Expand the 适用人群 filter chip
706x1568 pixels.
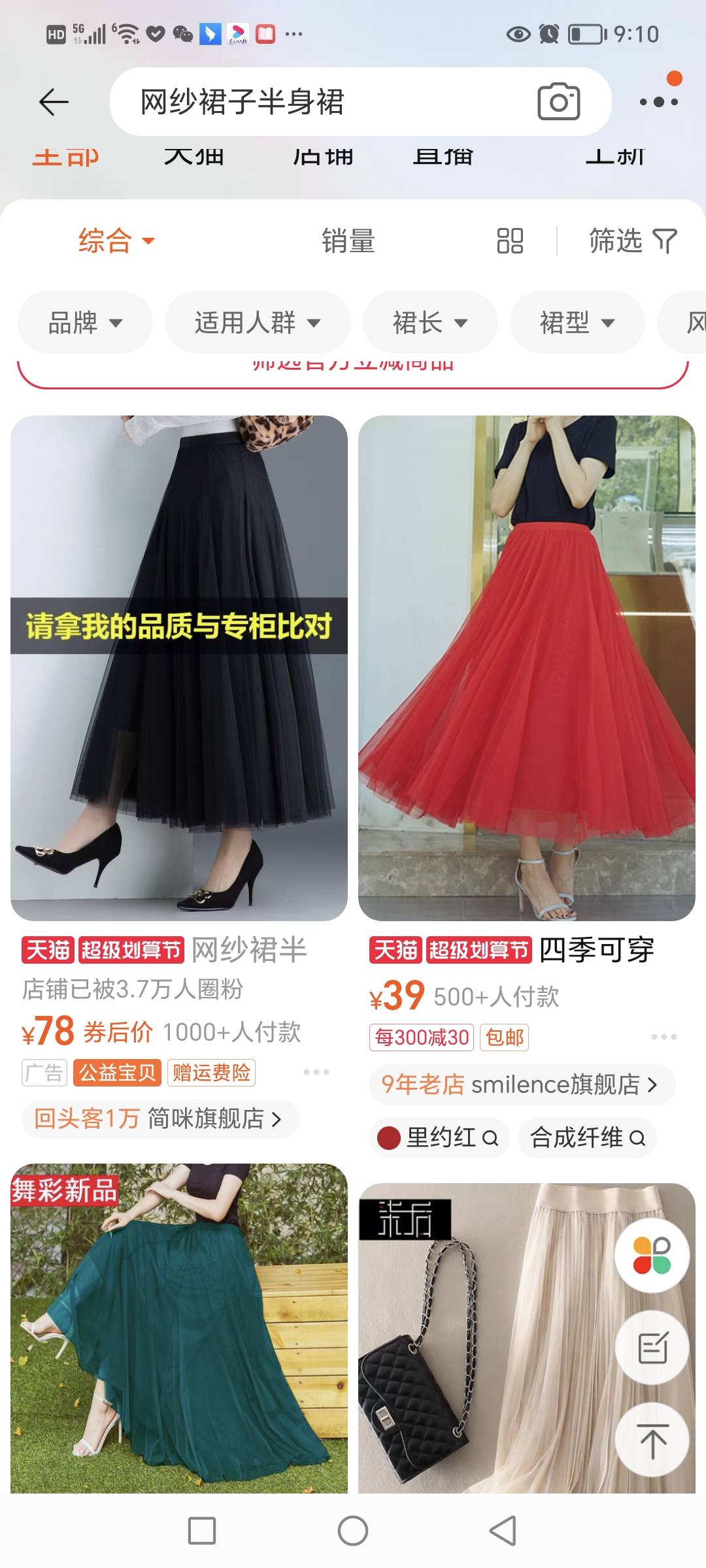(258, 322)
